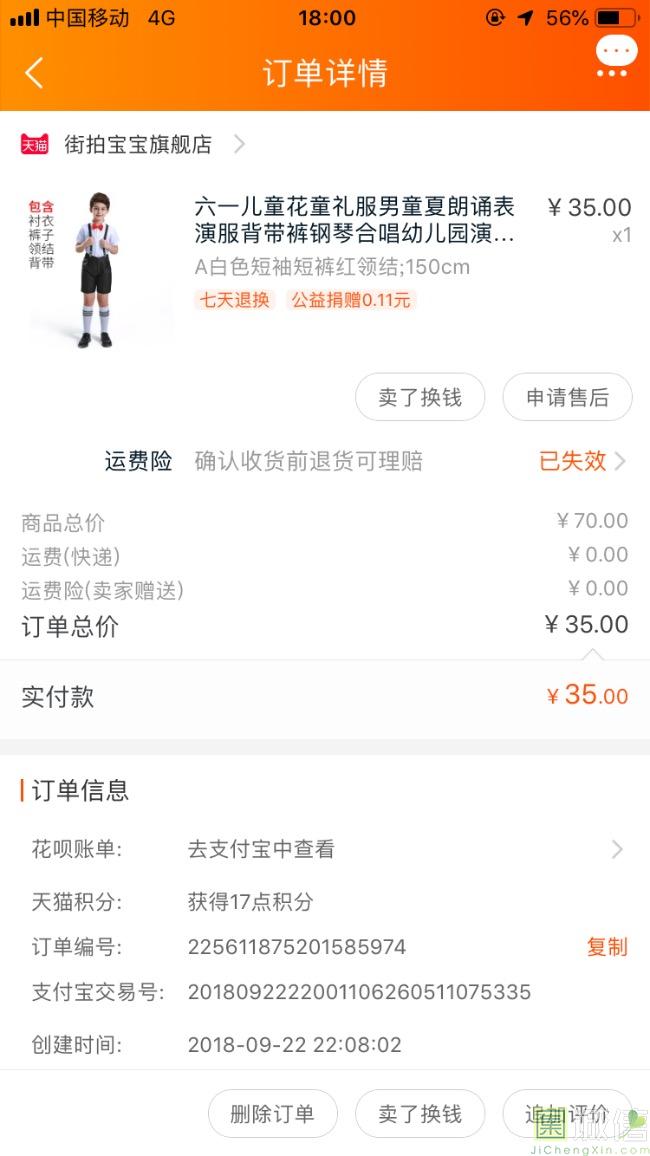This screenshot has width=650, height=1156.
Task: Open 运费险 expired status details
Action: 582,461
